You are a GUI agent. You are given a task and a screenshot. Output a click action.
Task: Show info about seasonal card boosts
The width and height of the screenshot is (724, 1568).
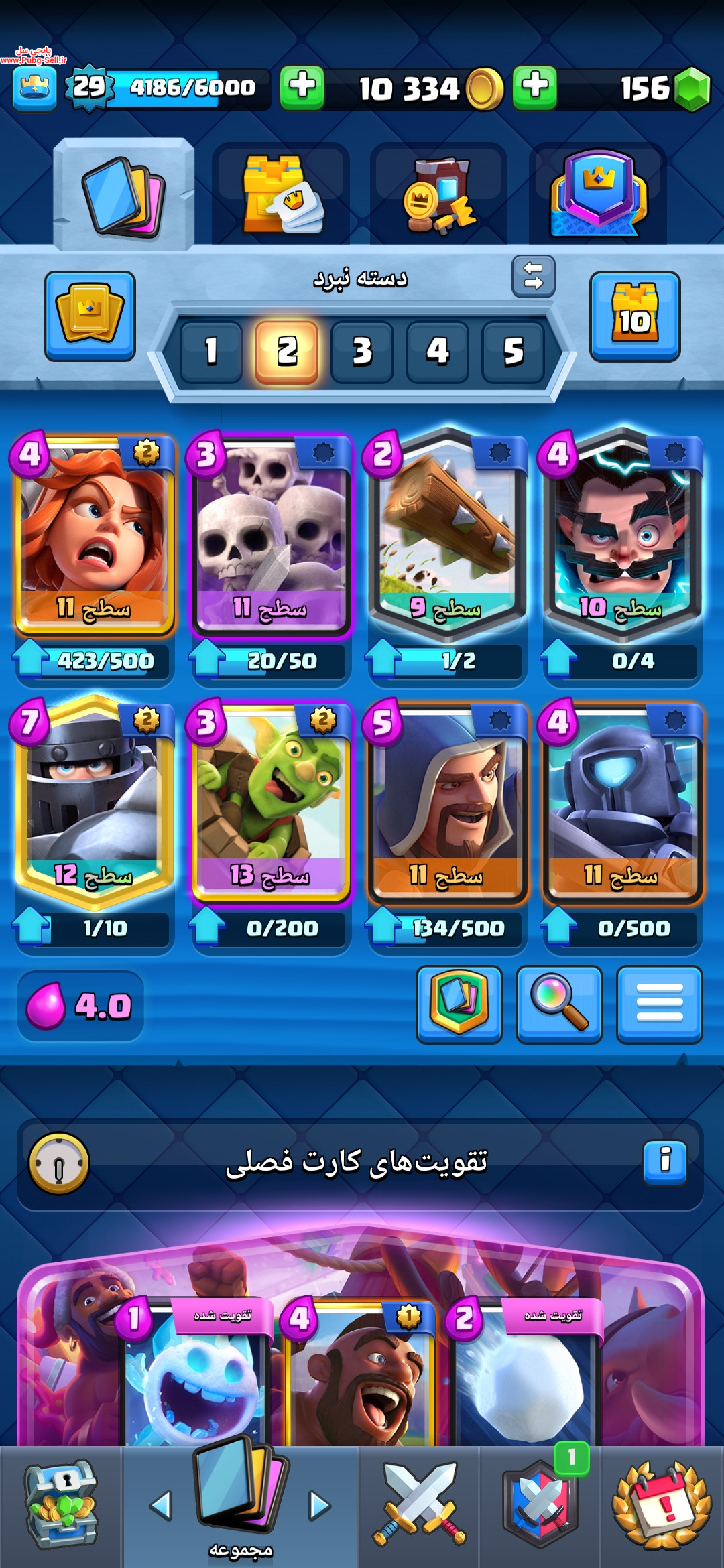pos(665,1162)
